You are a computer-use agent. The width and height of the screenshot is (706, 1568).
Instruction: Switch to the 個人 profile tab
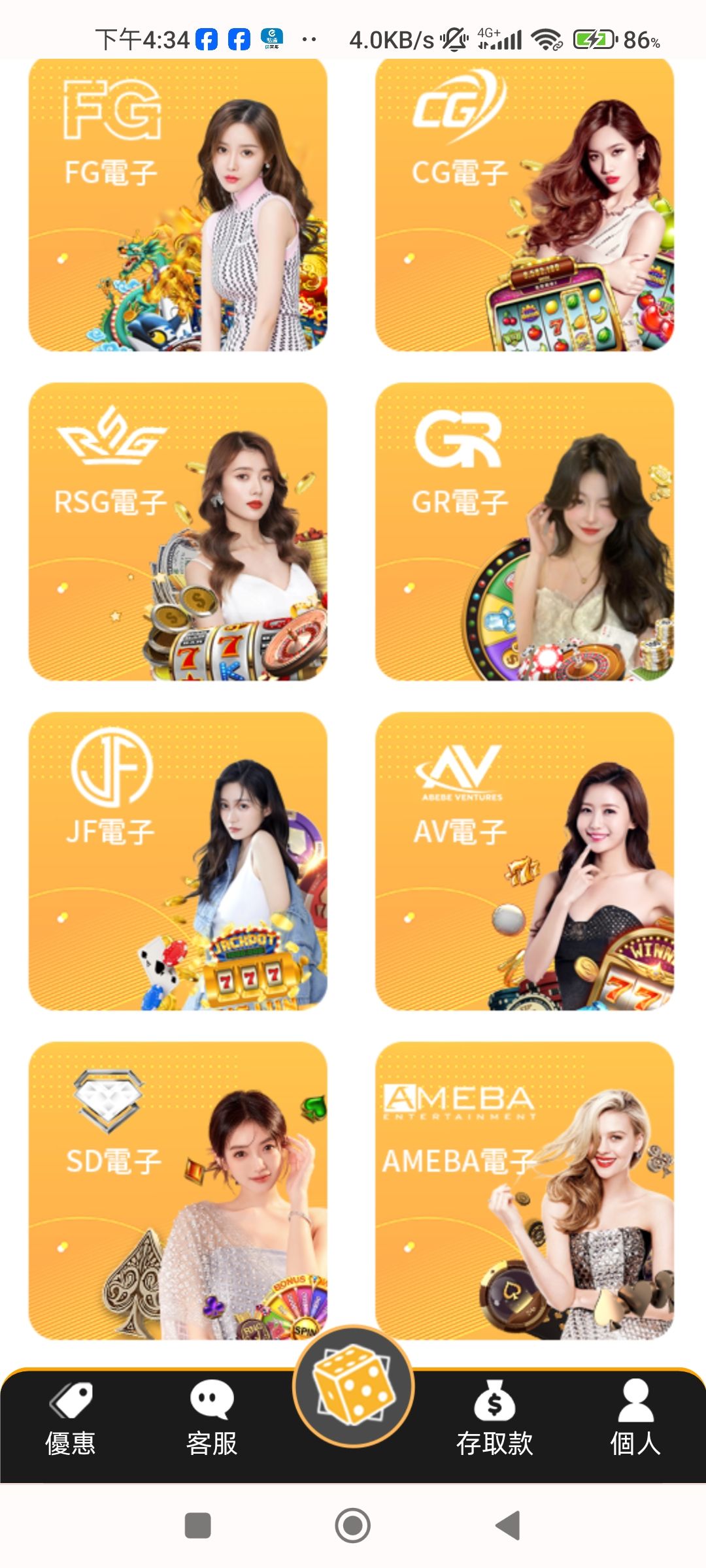click(635, 1419)
